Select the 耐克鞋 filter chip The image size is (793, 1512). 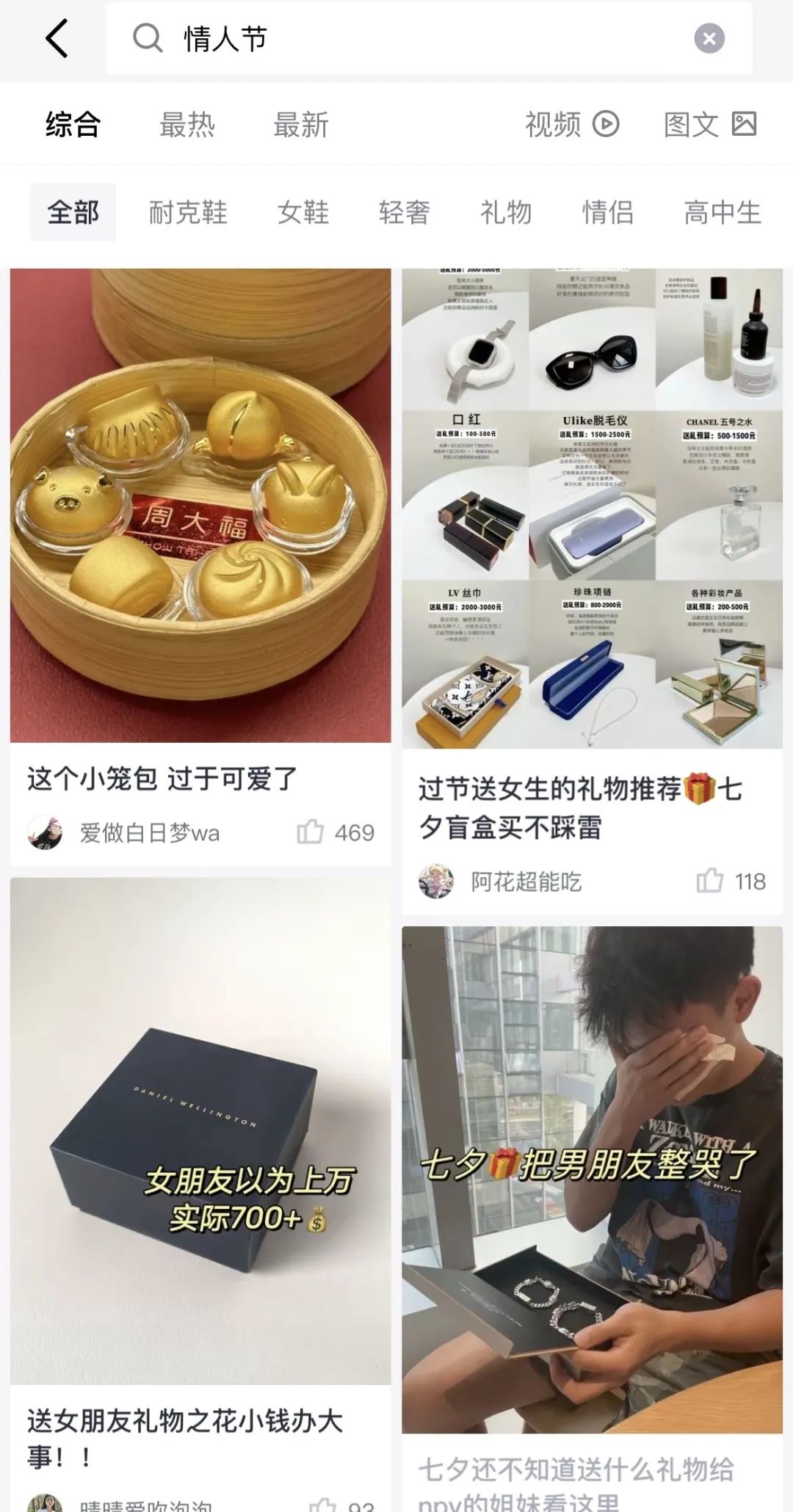(188, 213)
